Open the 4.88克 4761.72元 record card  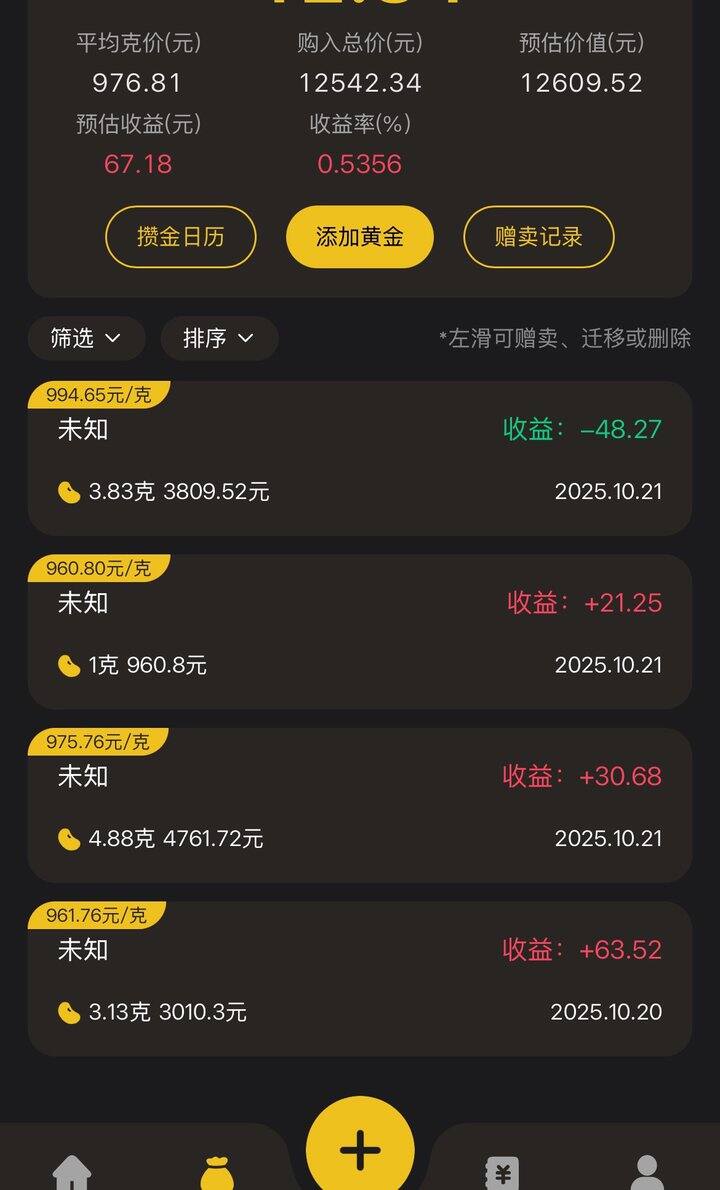360,806
